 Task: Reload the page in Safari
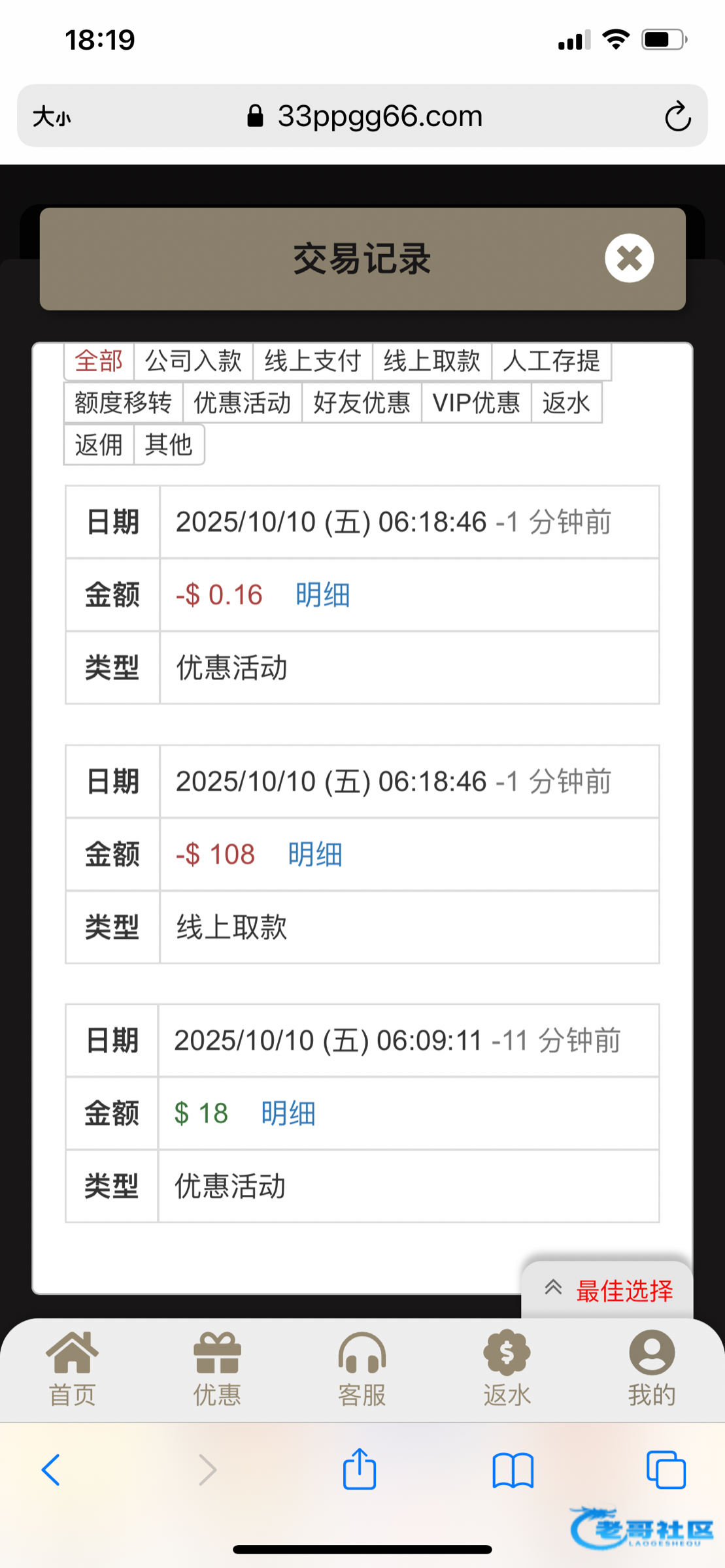677,117
